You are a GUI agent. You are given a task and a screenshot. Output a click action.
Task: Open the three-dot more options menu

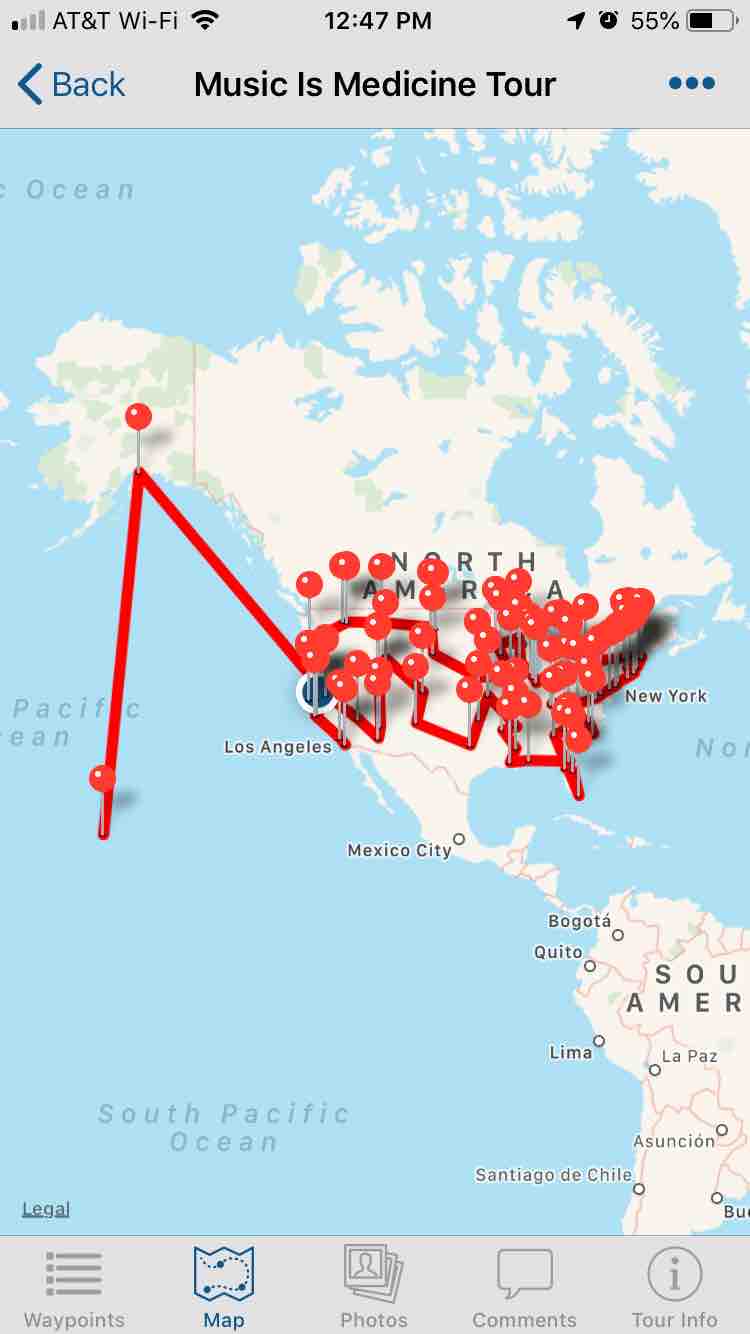(x=692, y=84)
